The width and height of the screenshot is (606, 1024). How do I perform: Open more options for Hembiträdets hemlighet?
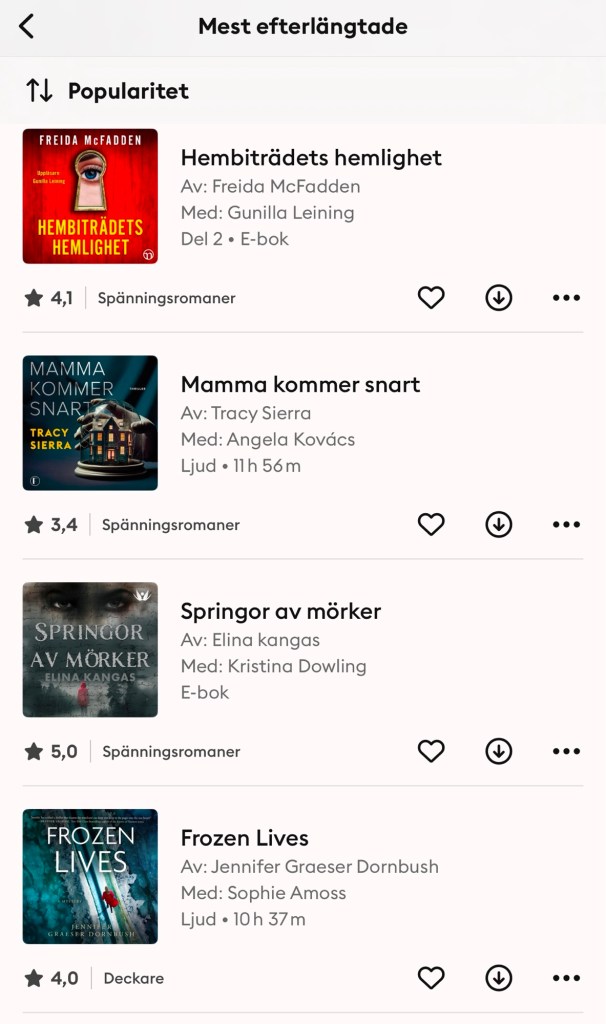click(x=566, y=297)
